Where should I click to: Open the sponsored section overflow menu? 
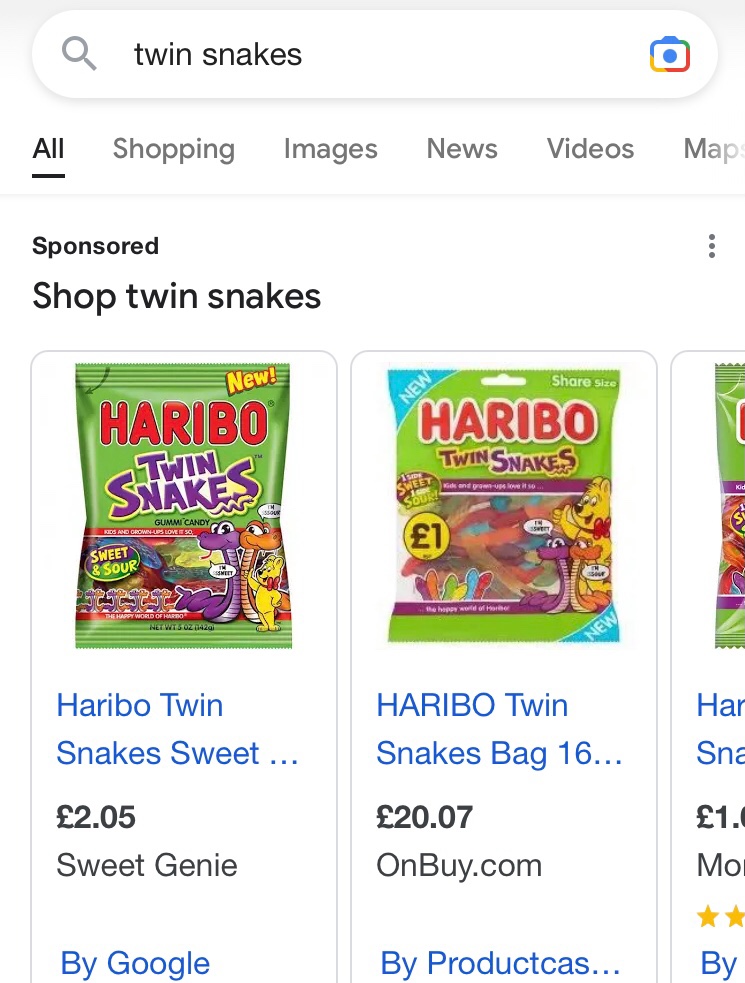tap(711, 246)
